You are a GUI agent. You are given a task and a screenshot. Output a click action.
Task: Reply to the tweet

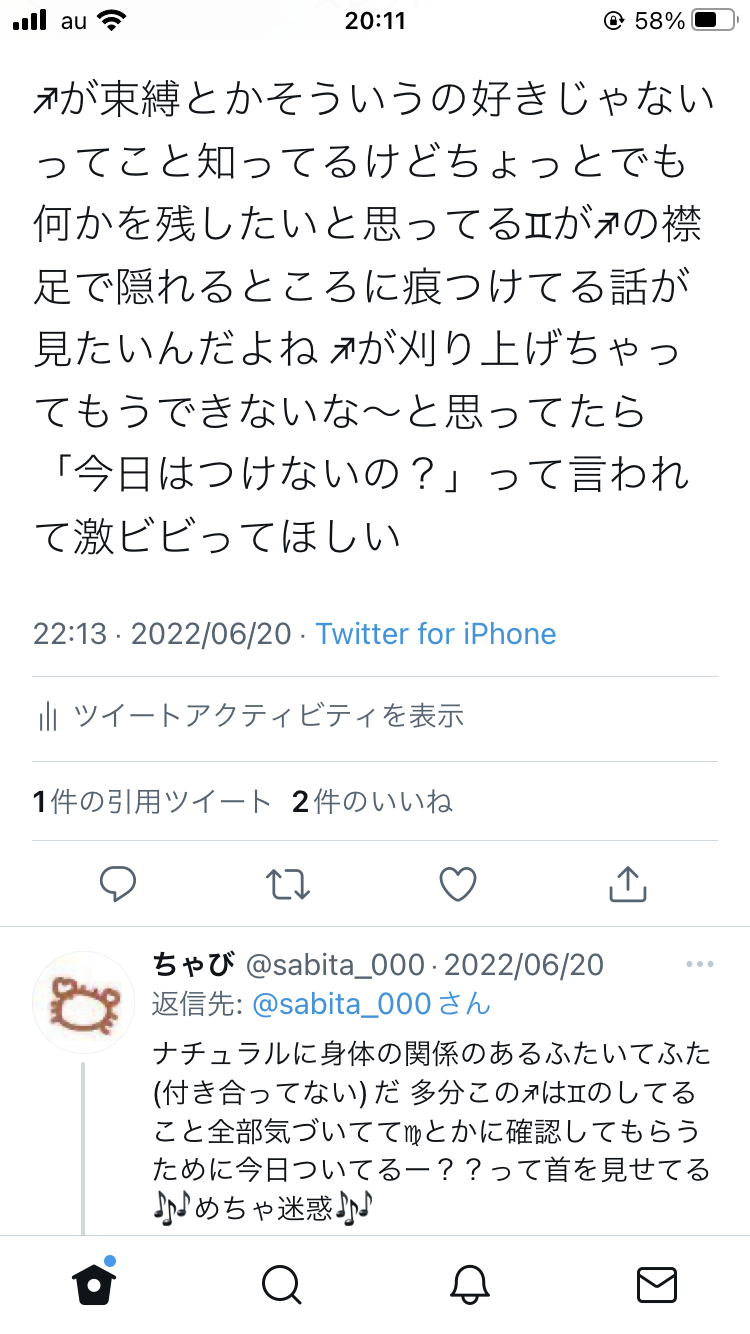[118, 884]
